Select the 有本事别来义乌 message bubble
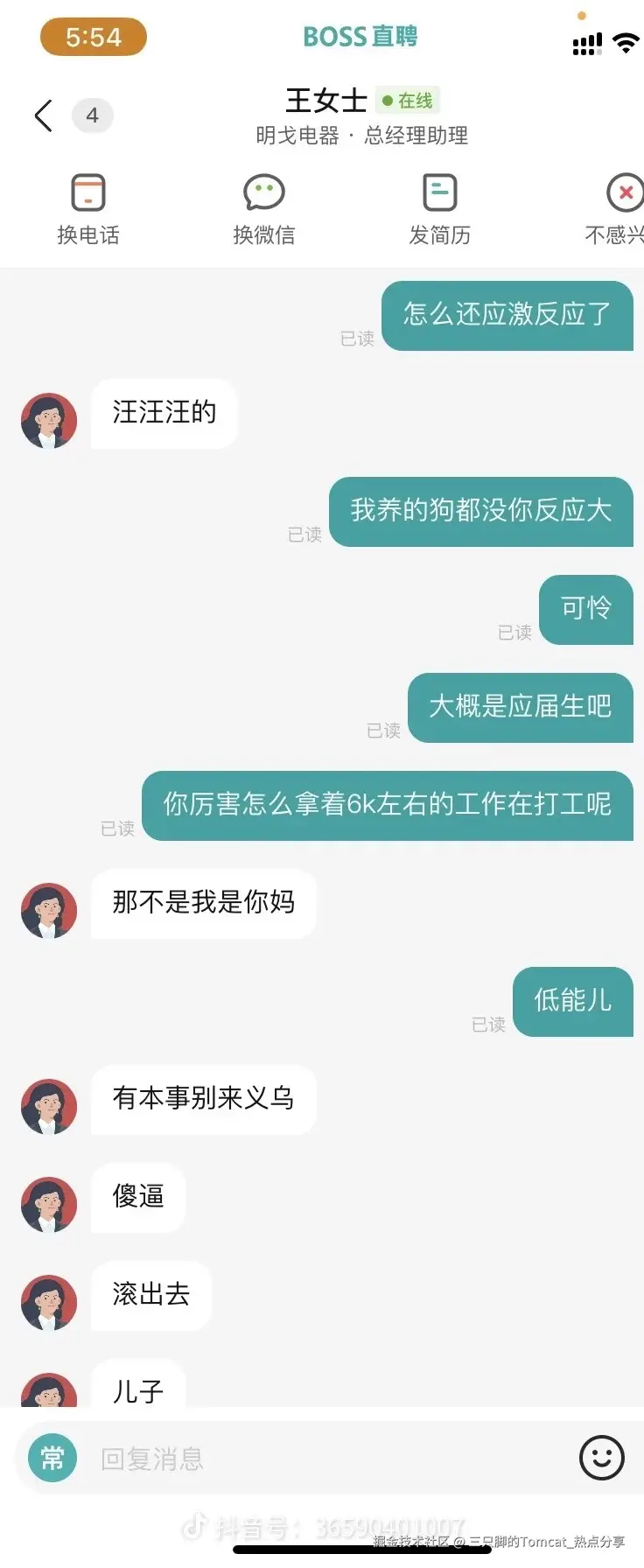The image size is (644, 1568). [203, 1101]
